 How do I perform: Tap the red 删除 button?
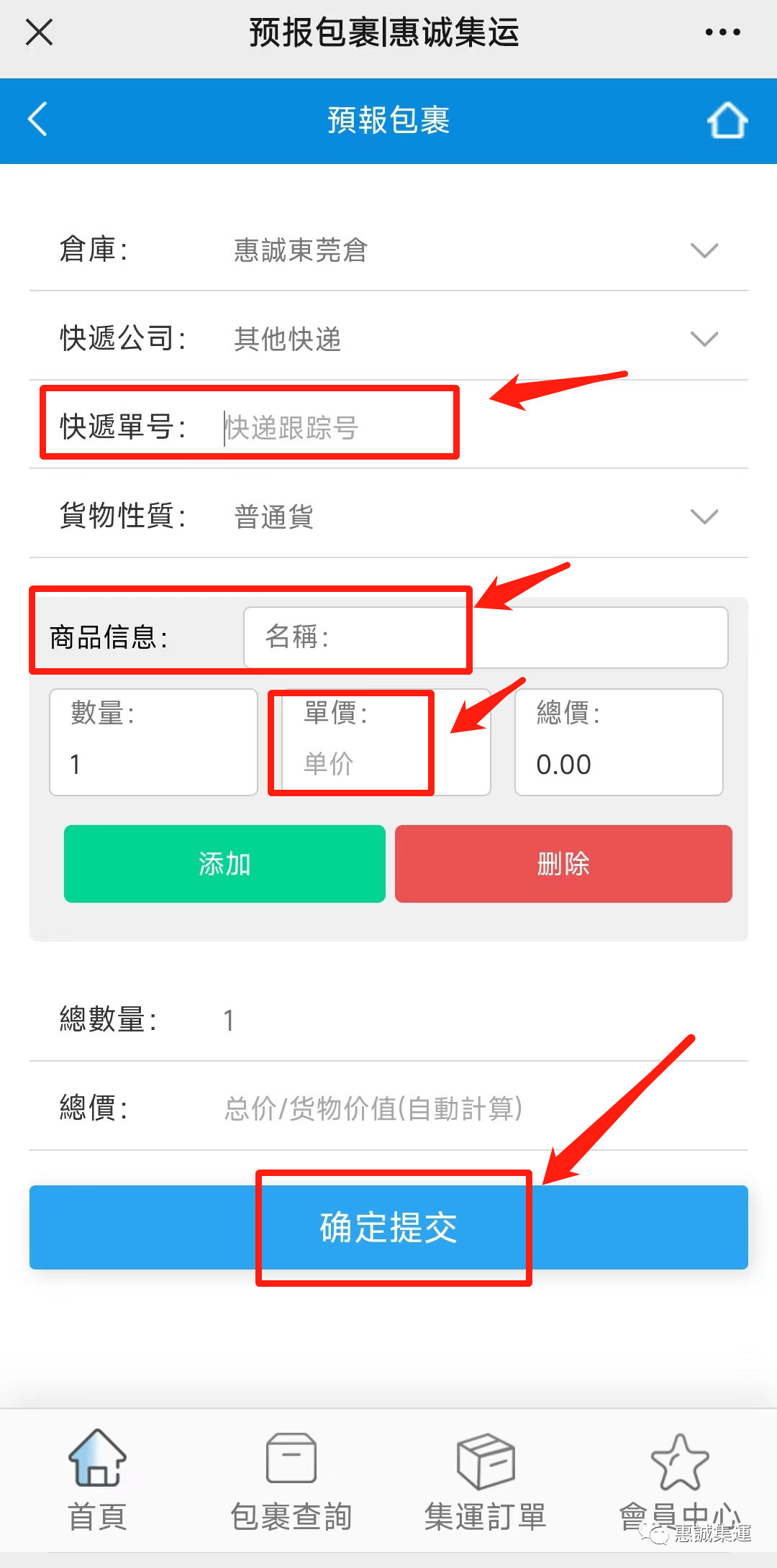point(563,863)
